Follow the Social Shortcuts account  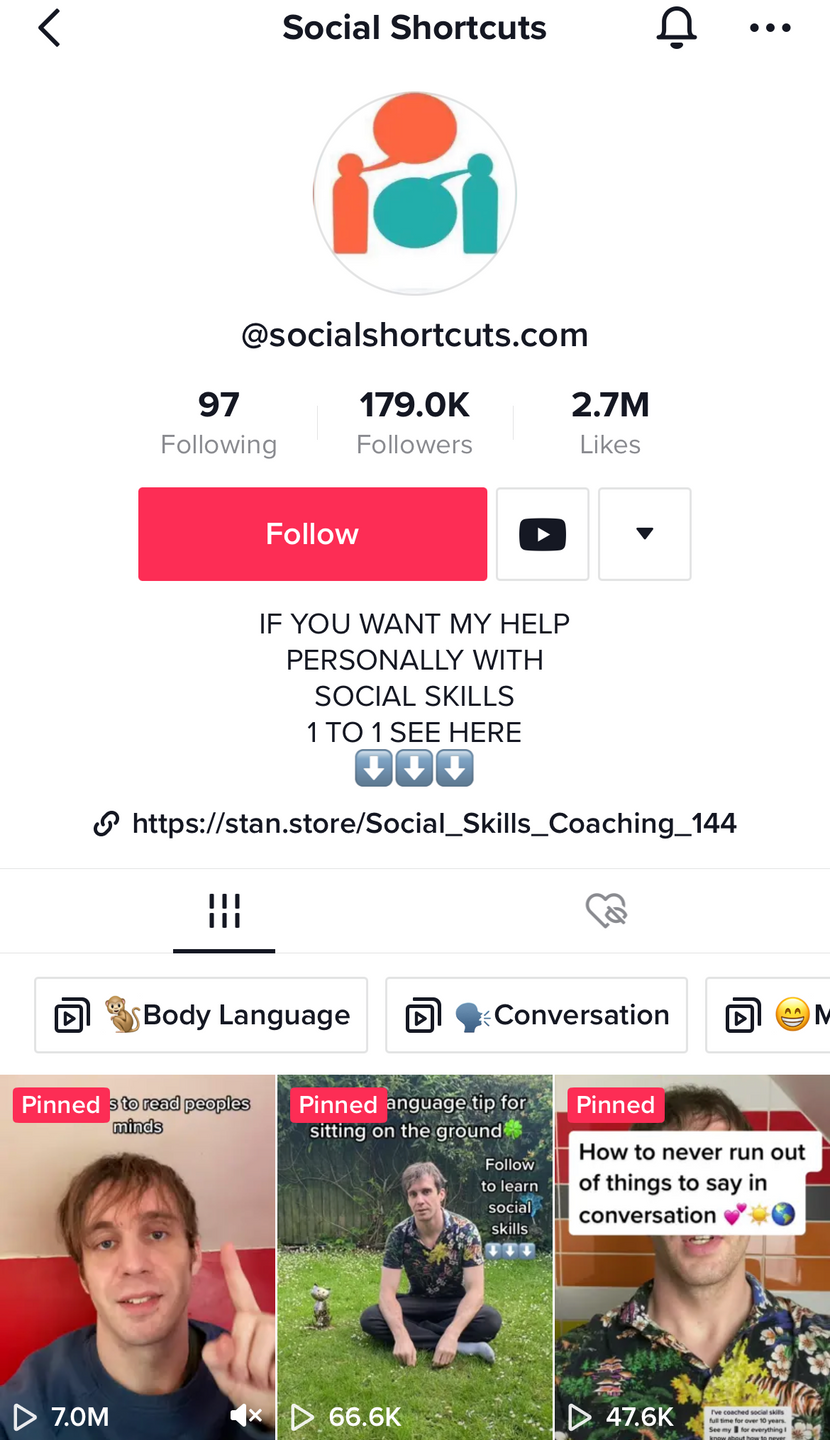(312, 534)
